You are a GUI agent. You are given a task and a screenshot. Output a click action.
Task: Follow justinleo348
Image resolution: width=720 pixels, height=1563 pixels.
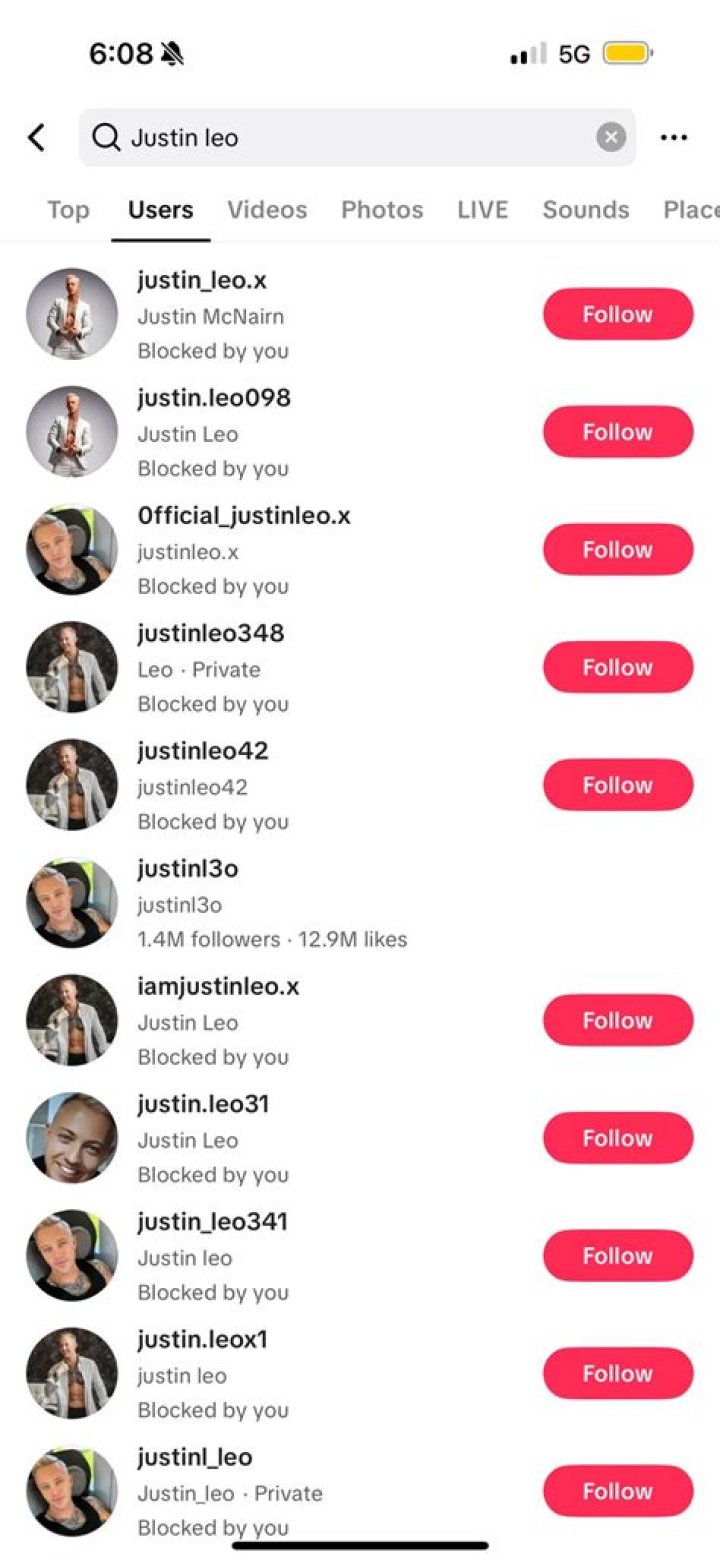point(618,667)
